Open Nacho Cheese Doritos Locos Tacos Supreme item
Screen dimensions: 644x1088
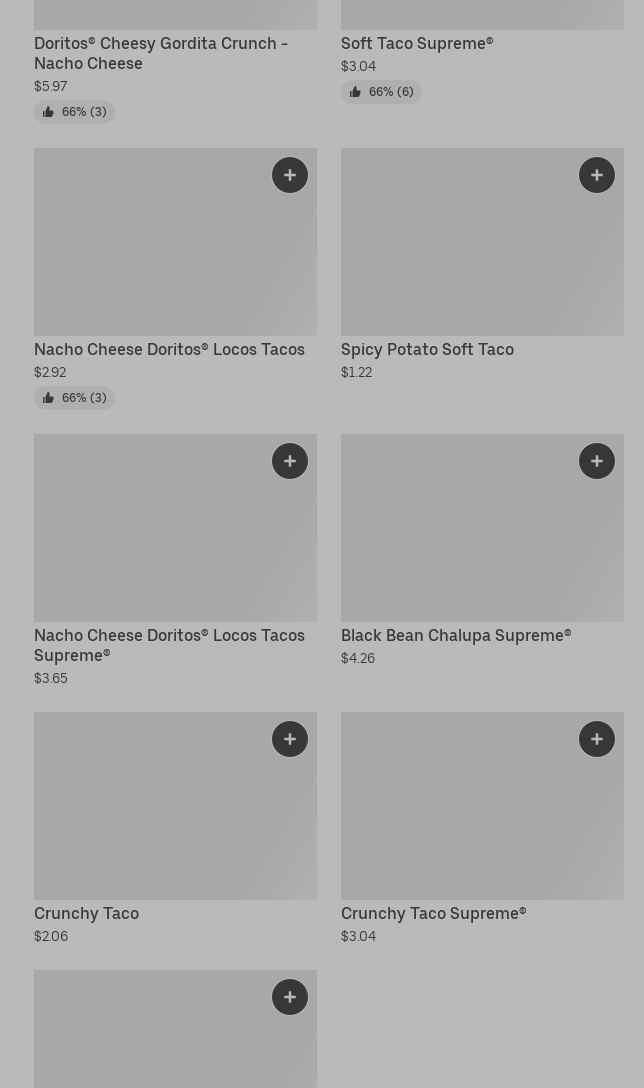(x=169, y=645)
